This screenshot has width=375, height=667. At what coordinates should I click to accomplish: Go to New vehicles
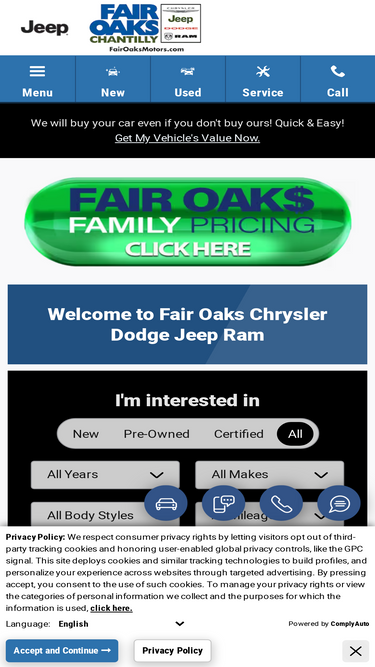(113, 79)
